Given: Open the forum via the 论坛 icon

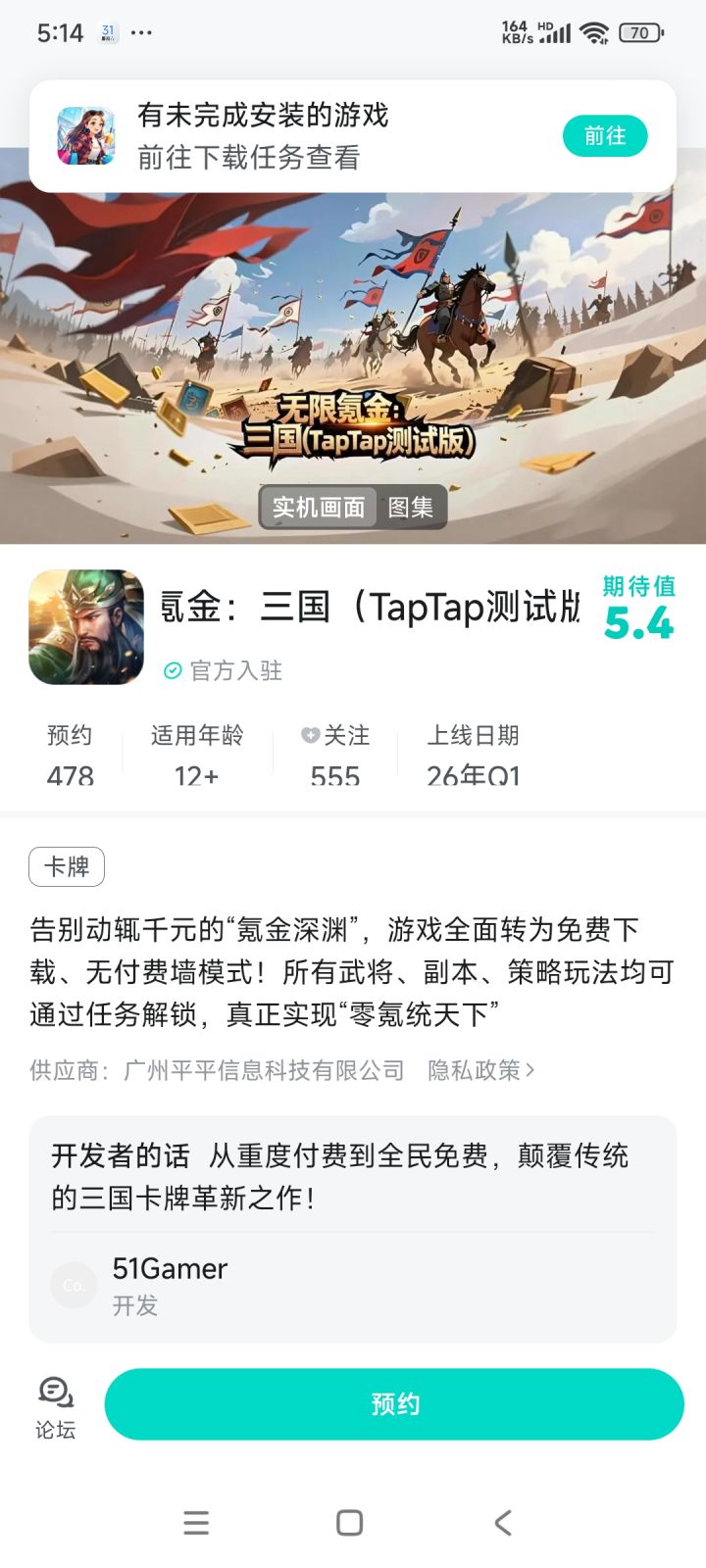Looking at the screenshot, I should [x=56, y=1403].
